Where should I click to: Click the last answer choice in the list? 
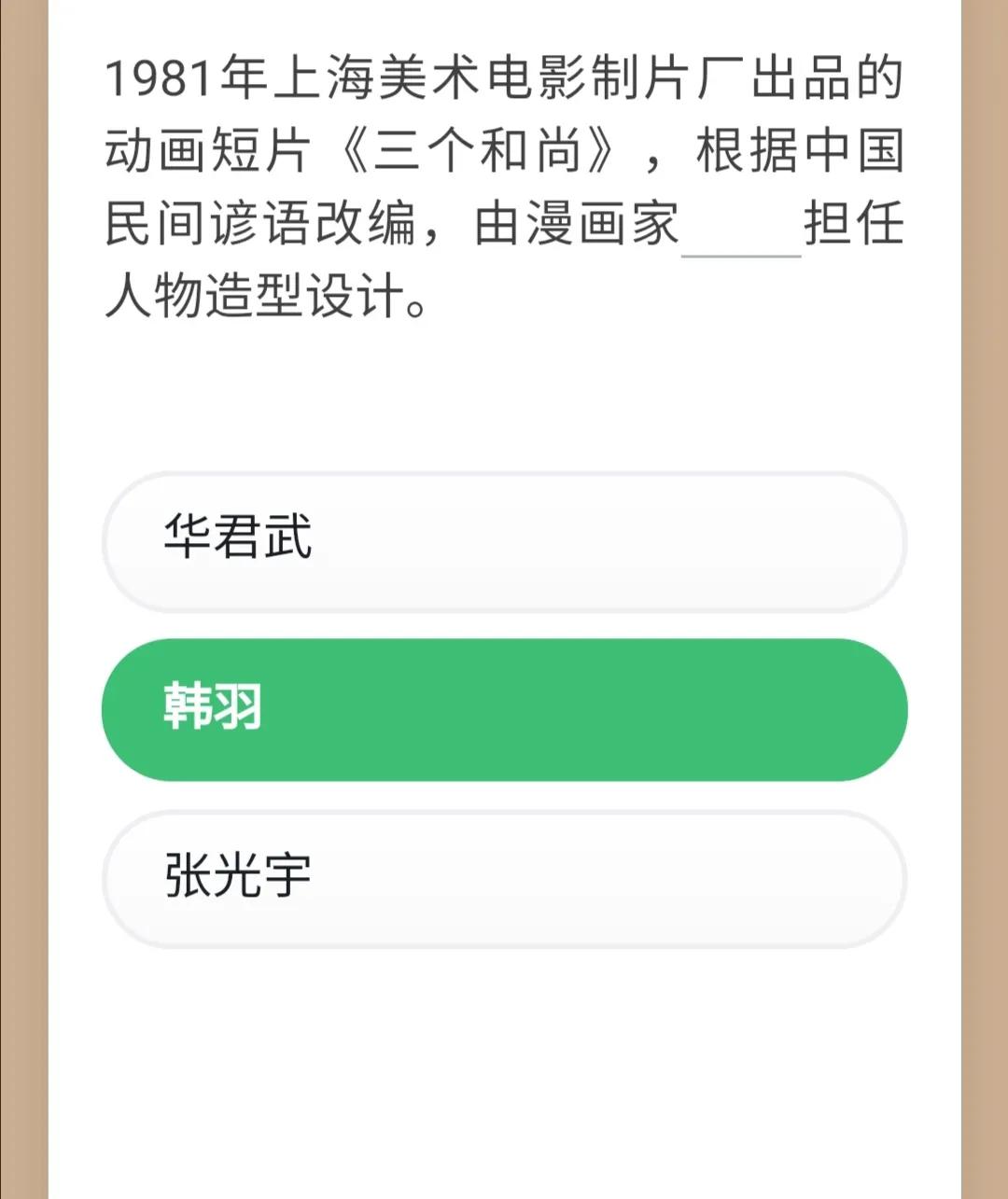click(504, 875)
